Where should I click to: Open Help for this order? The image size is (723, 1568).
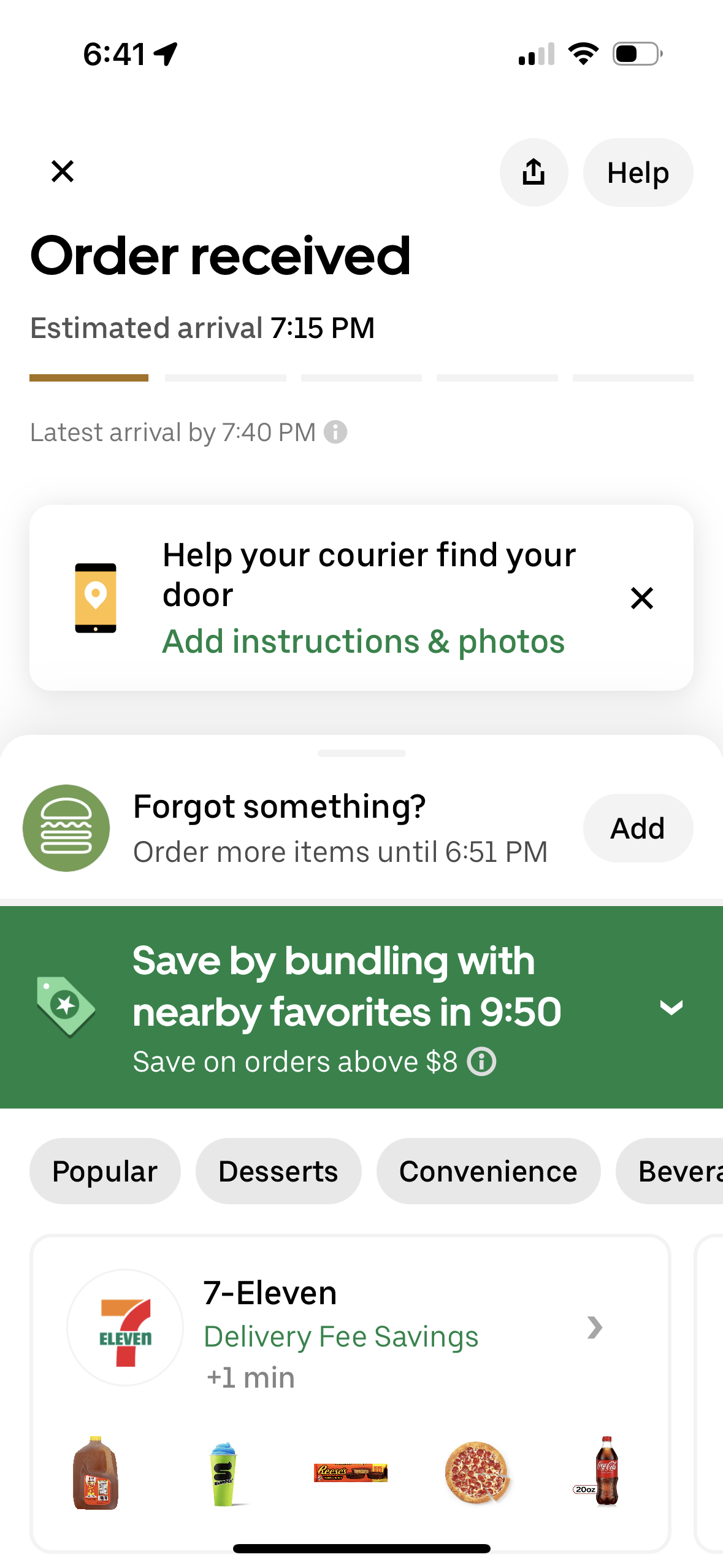point(637,172)
